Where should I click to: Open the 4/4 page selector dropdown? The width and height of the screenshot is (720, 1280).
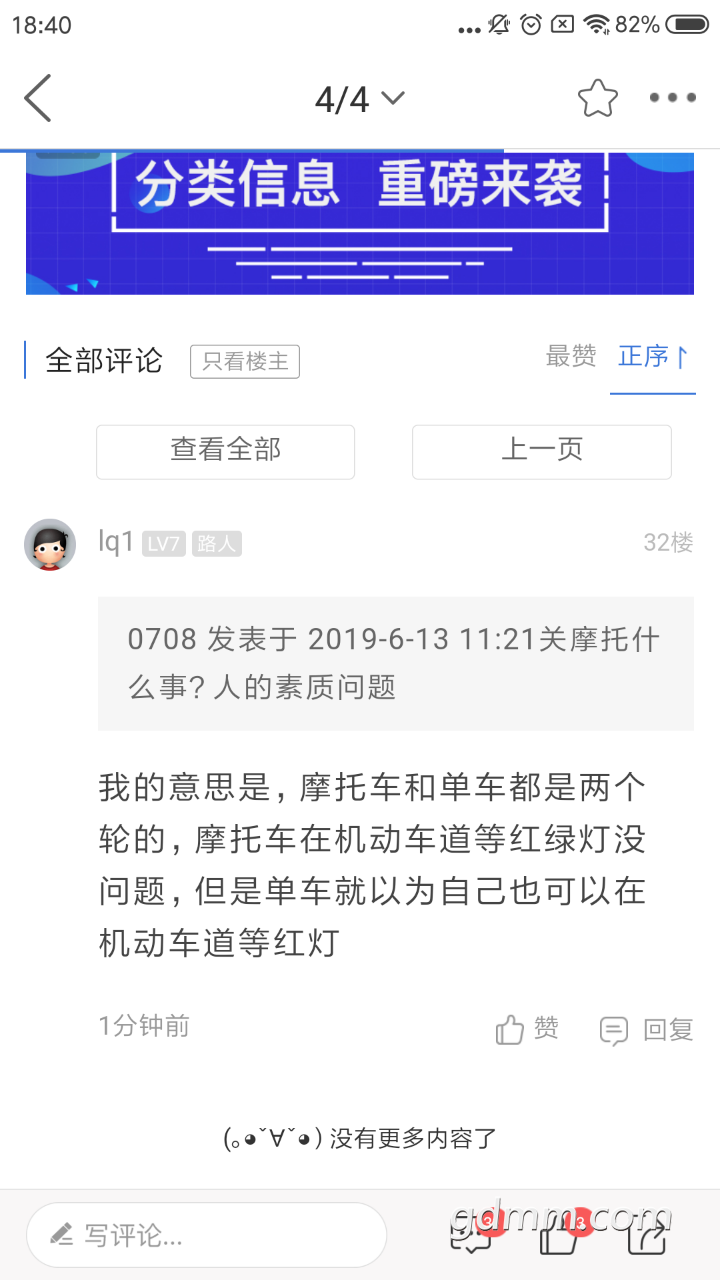point(359,98)
